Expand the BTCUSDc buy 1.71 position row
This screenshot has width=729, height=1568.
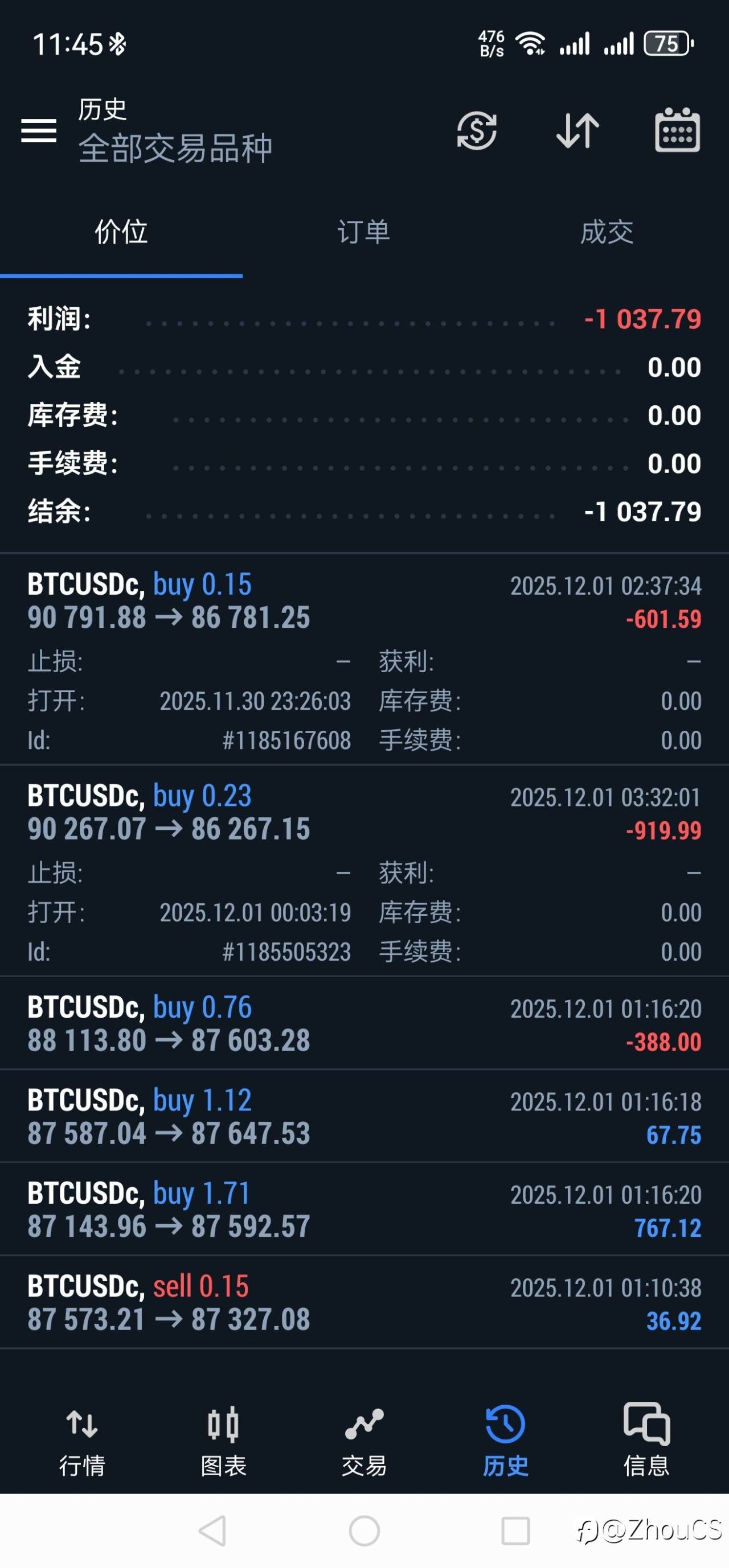[x=364, y=1210]
